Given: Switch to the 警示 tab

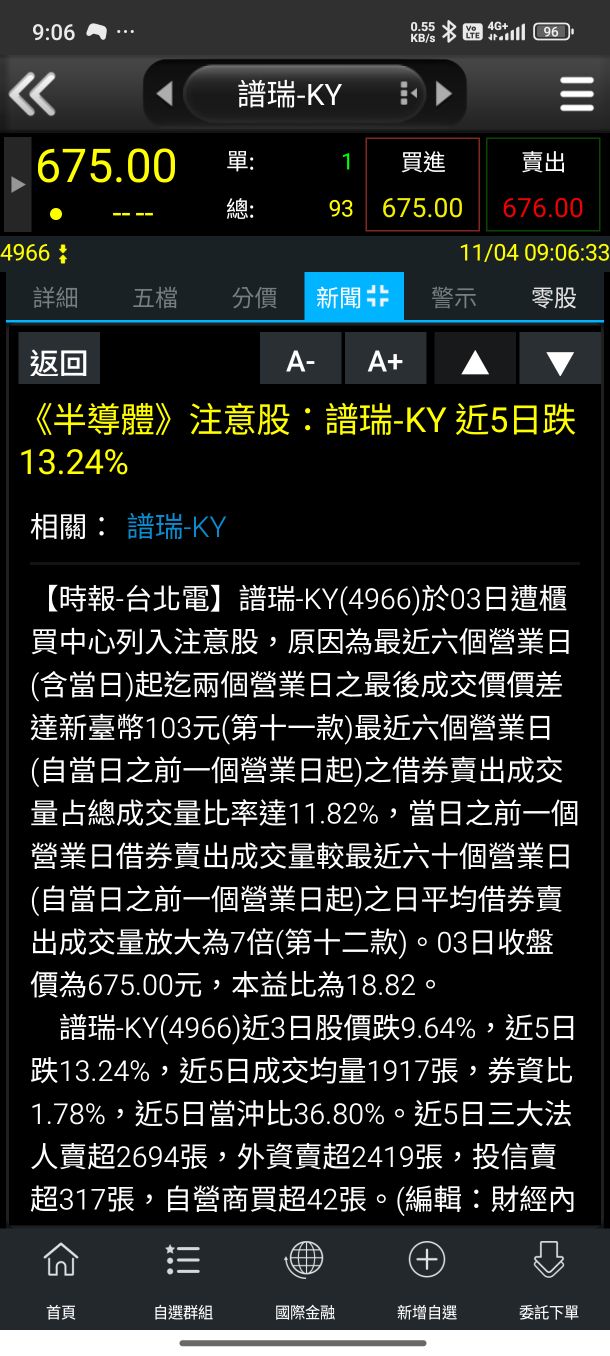Looking at the screenshot, I should pyautogui.click(x=453, y=297).
